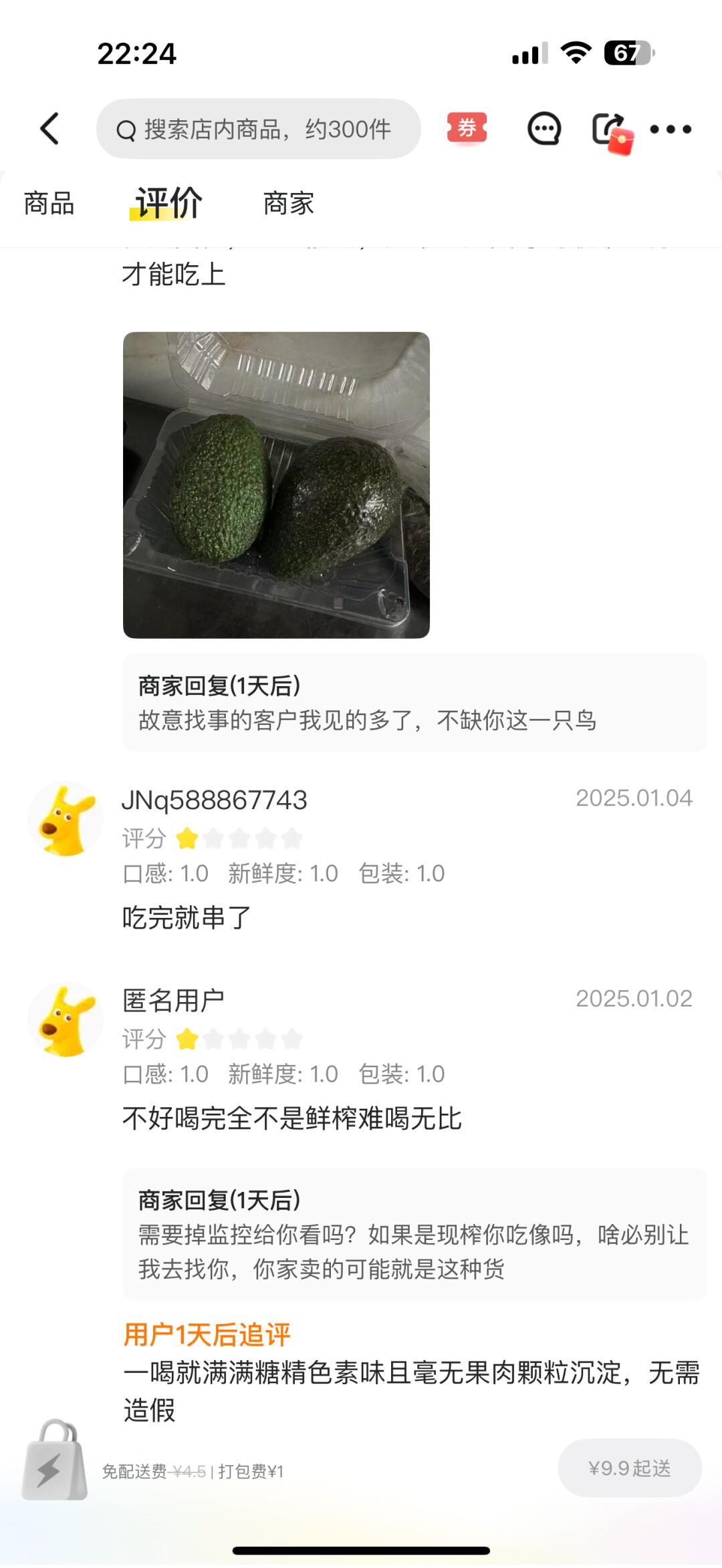Switch to the 商家 tab
Viewport: 722px width, 1568px height.
[x=288, y=203]
